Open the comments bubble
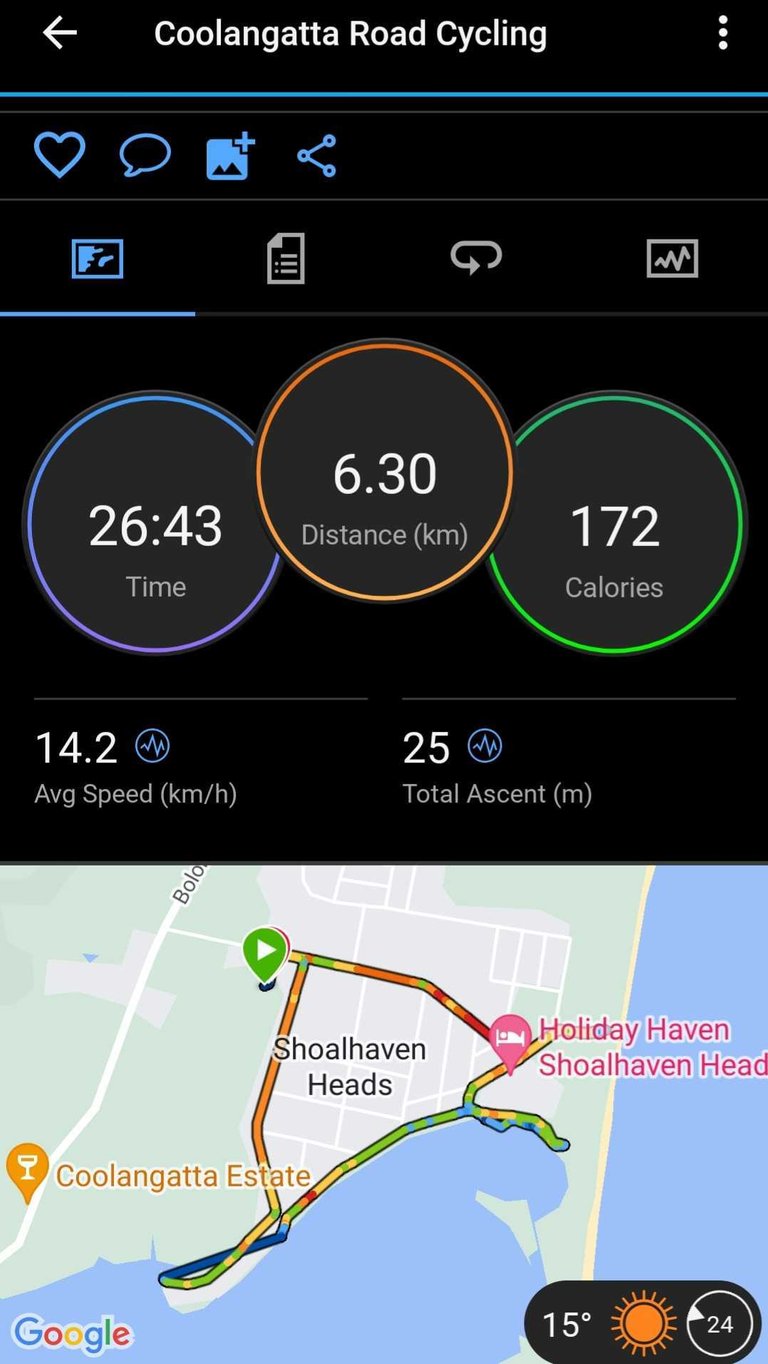The height and width of the screenshot is (1364, 768). tap(145, 156)
